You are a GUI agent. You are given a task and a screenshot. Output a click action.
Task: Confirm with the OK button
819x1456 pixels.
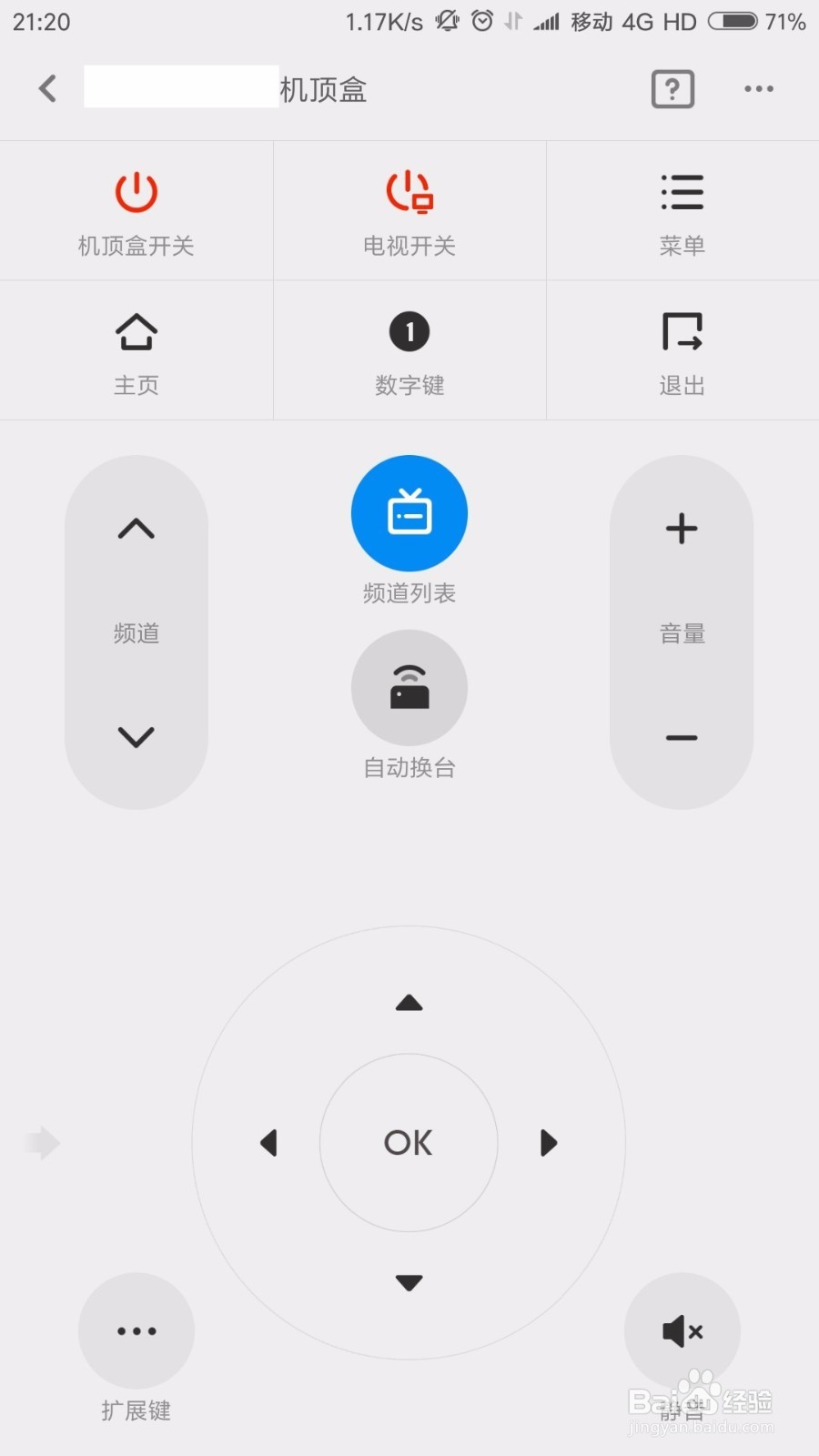point(409,1143)
